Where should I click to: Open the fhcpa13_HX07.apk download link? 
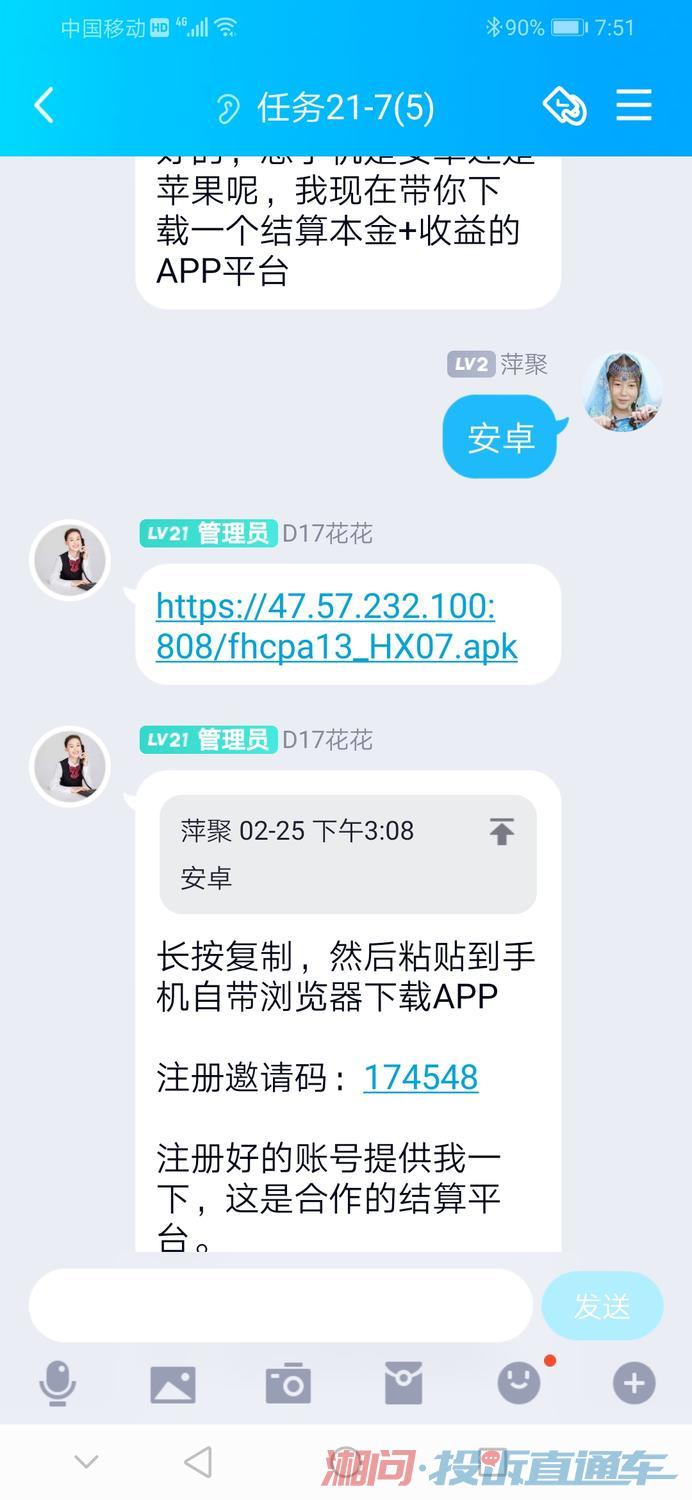pyautogui.click(x=336, y=626)
